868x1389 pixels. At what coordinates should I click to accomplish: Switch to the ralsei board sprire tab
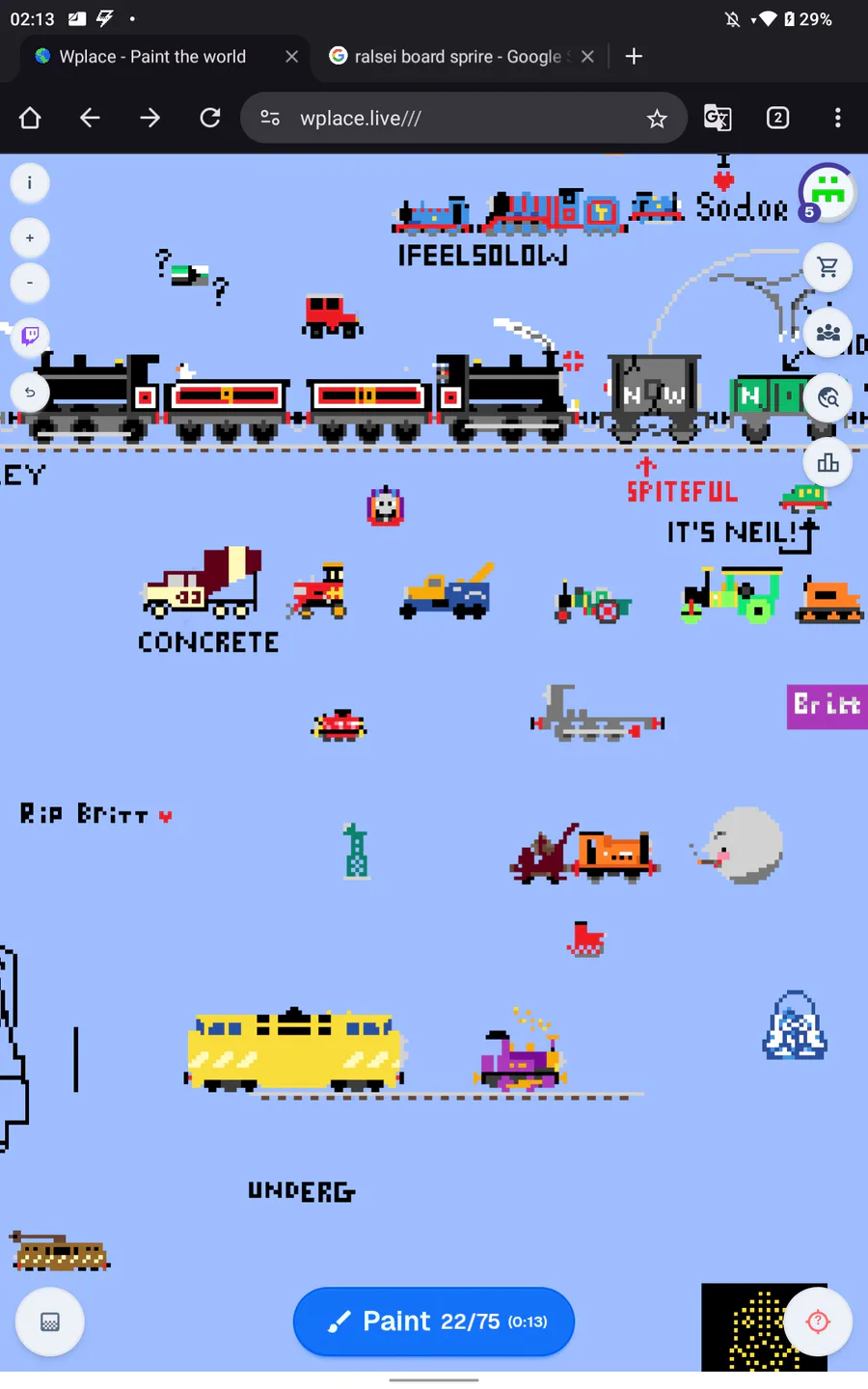pyautogui.click(x=458, y=57)
